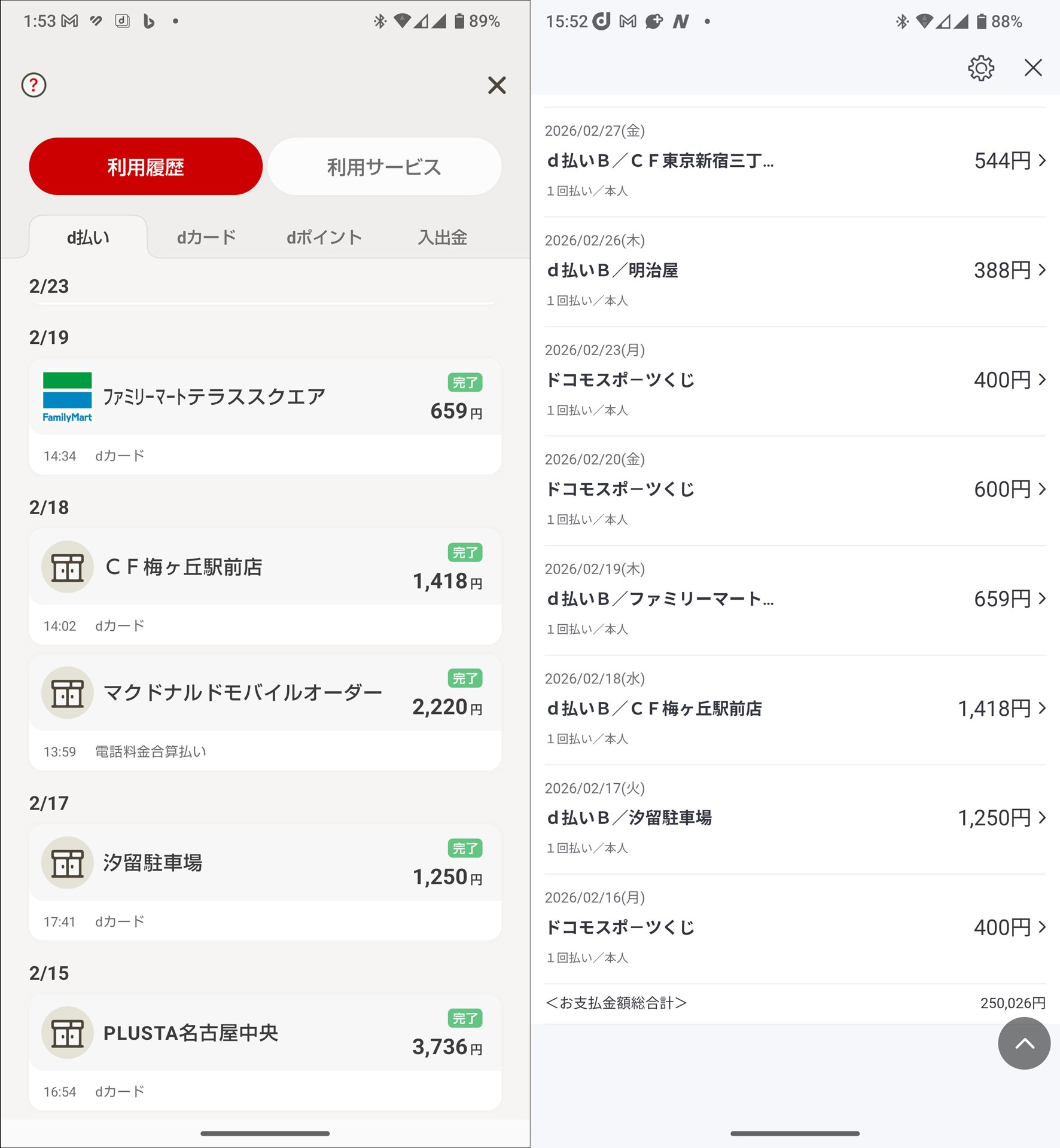Tap the store icon beside マクドナルドモバイルオーダー
This screenshot has height=1148, width=1060.
coord(66,692)
